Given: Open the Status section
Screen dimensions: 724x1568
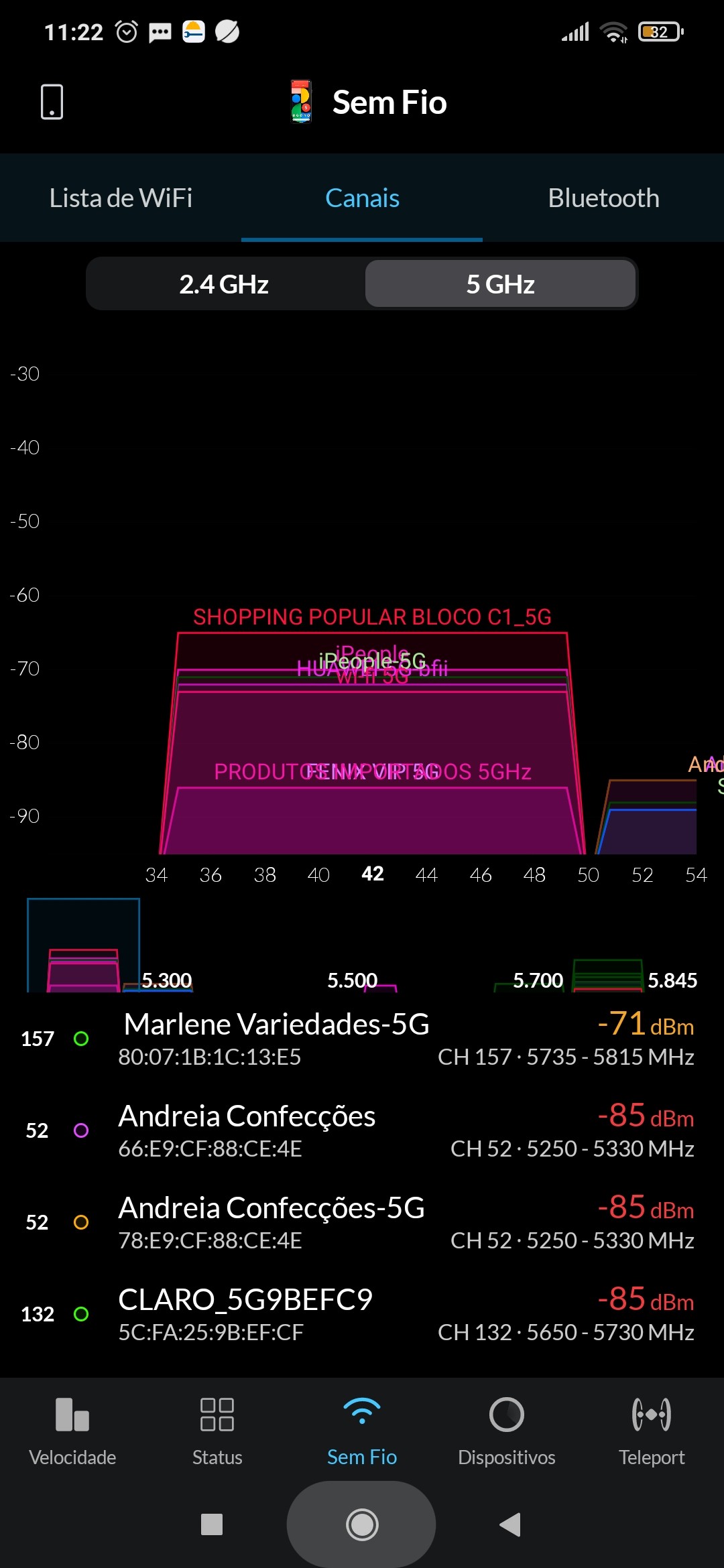Looking at the screenshot, I should [217, 1431].
